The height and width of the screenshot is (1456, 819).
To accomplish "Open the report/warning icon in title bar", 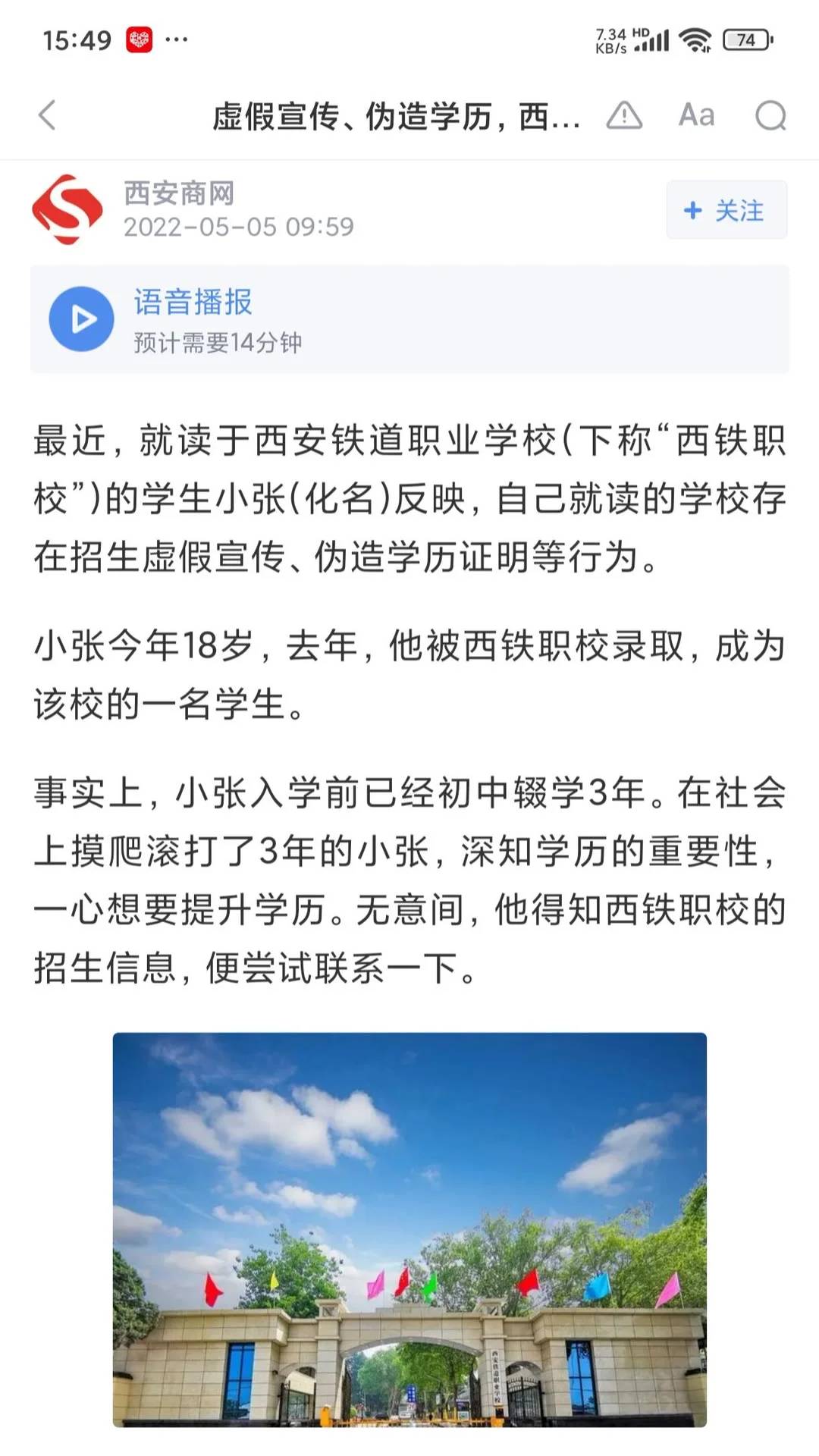I will click(x=624, y=115).
